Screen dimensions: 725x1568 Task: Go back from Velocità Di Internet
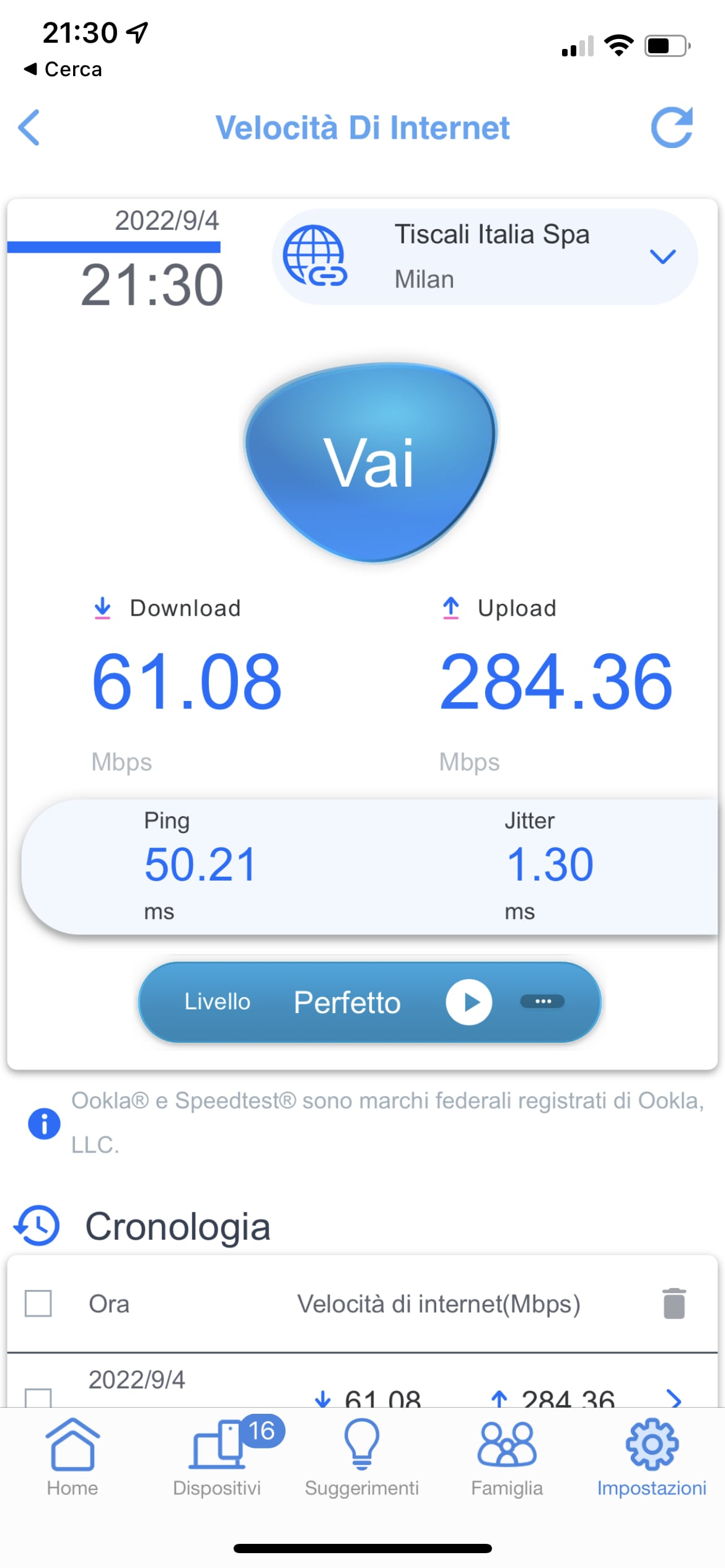tap(29, 128)
